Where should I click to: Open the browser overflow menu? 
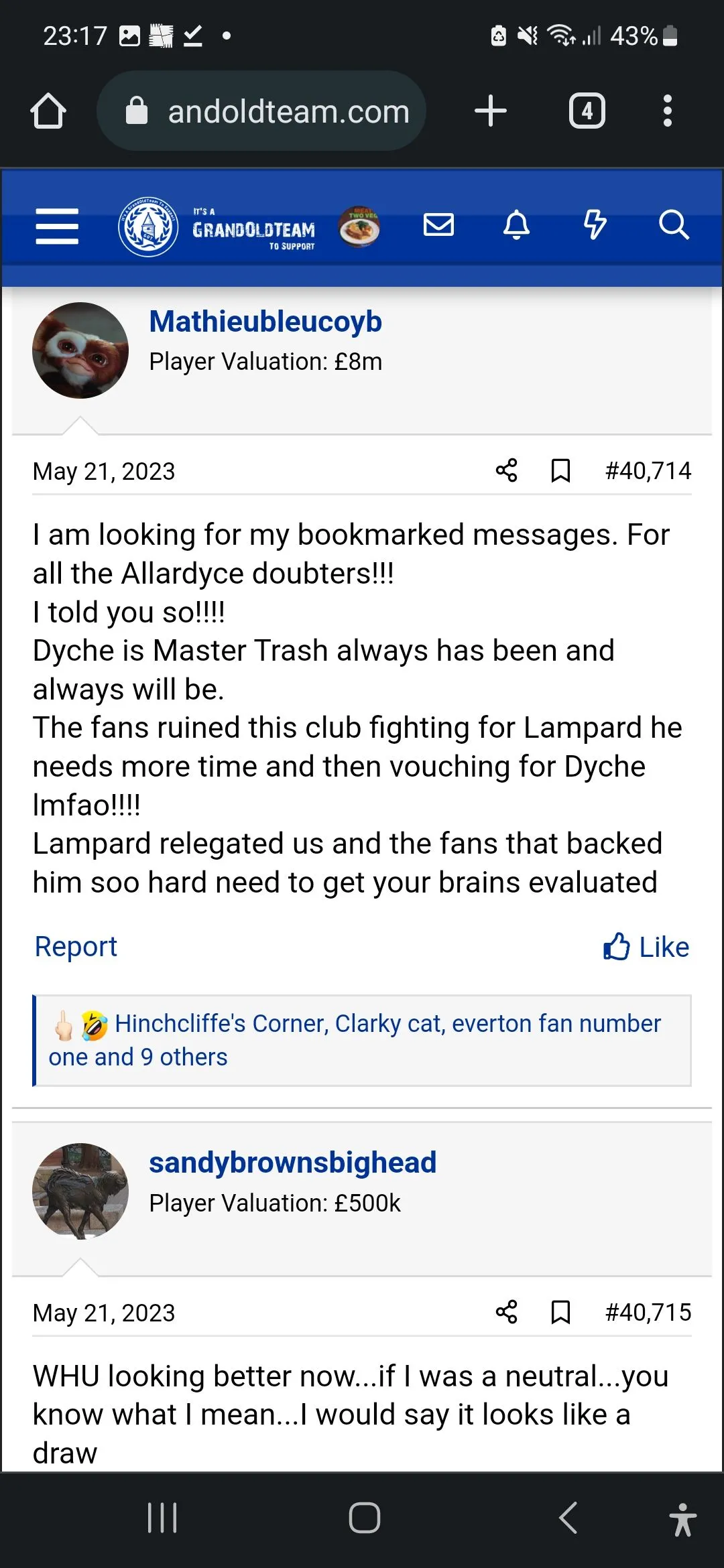(x=668, y=111)
